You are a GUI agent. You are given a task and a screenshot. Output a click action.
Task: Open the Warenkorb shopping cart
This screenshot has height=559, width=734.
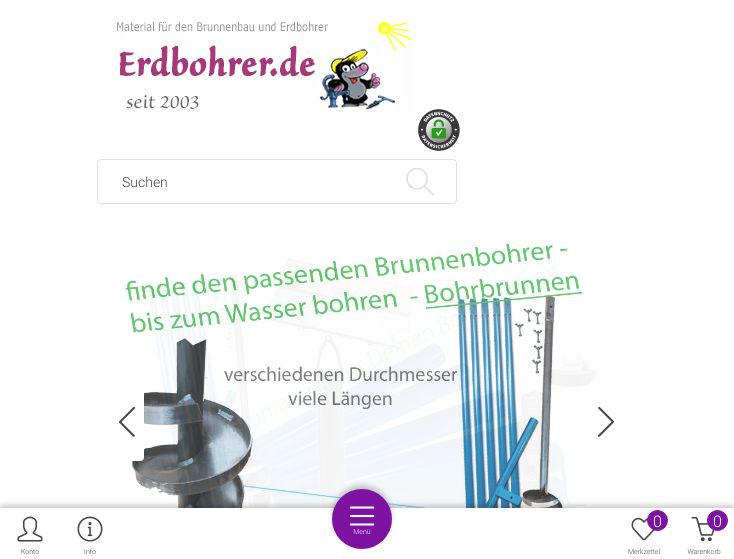point(704,535)
